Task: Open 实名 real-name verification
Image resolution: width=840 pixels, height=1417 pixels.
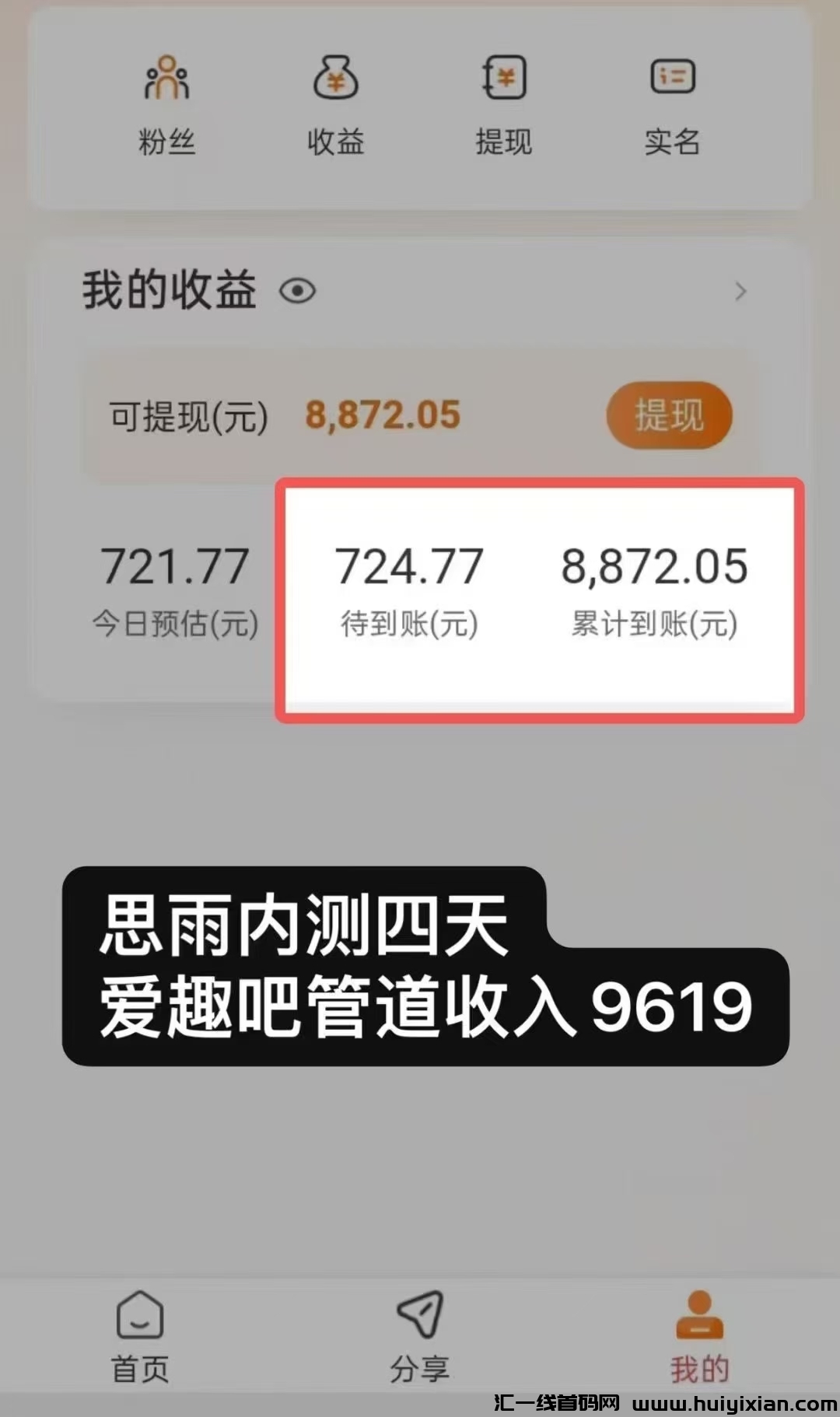Action: coord(672,105)
